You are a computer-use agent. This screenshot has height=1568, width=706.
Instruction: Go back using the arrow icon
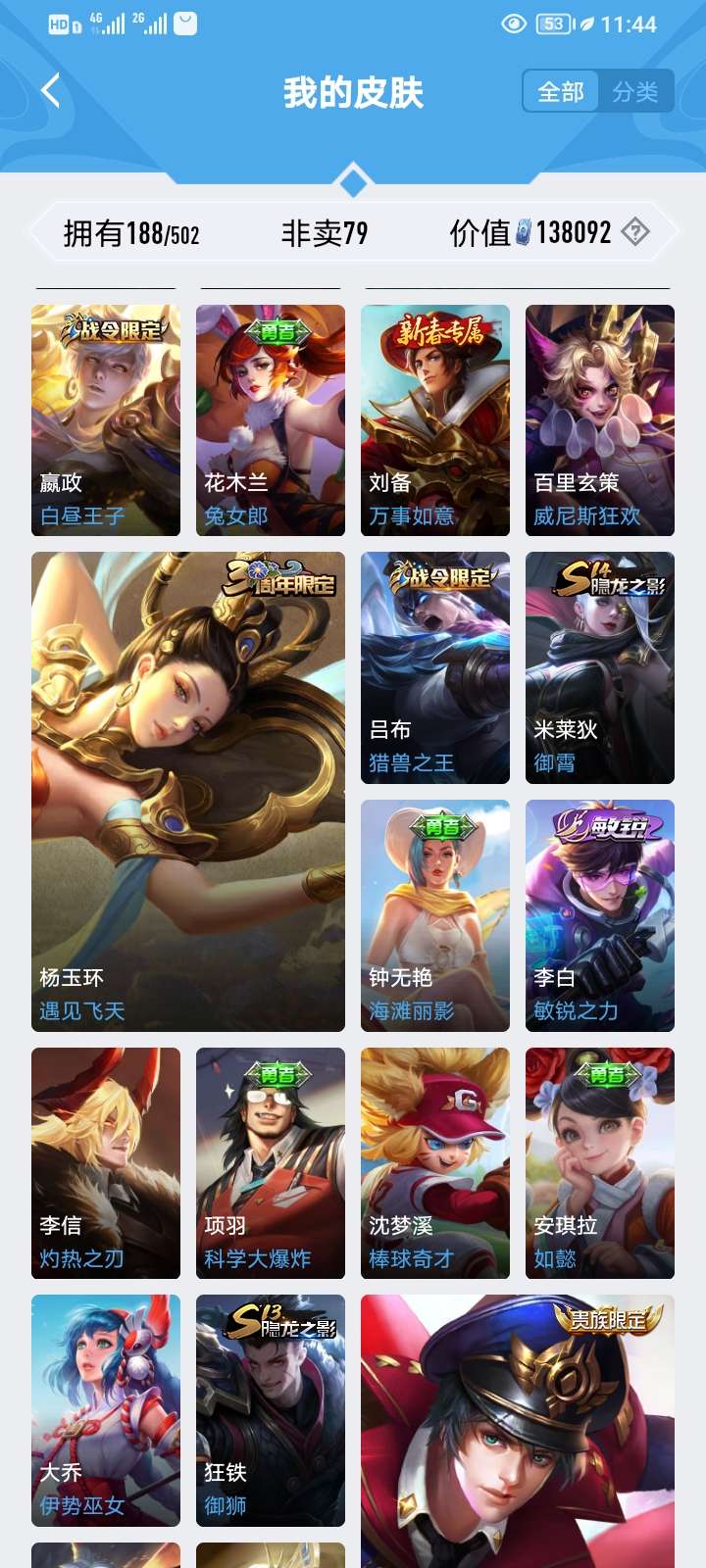coord(51,91)
